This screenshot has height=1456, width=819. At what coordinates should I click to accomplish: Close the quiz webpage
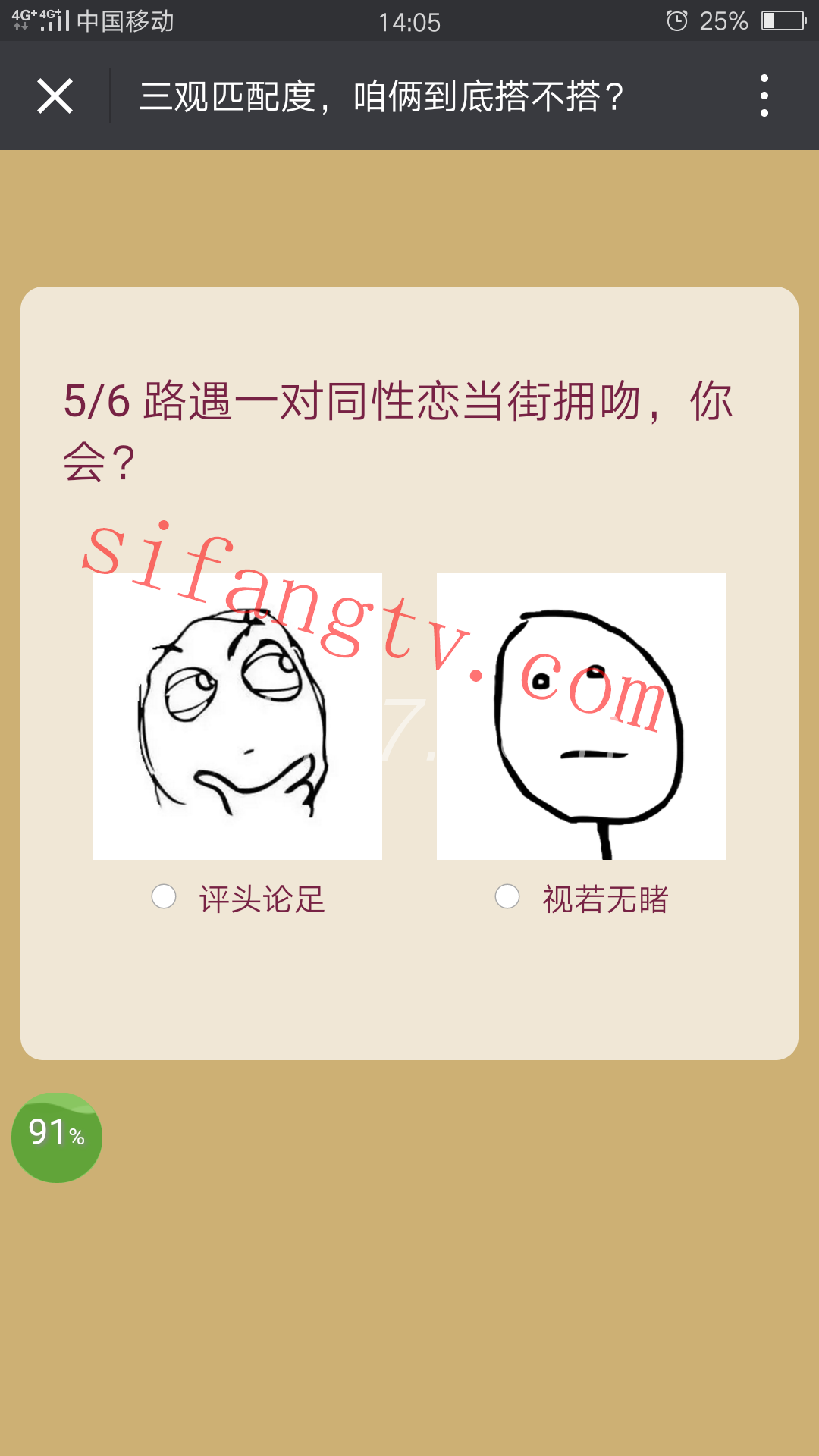(55, 96)
